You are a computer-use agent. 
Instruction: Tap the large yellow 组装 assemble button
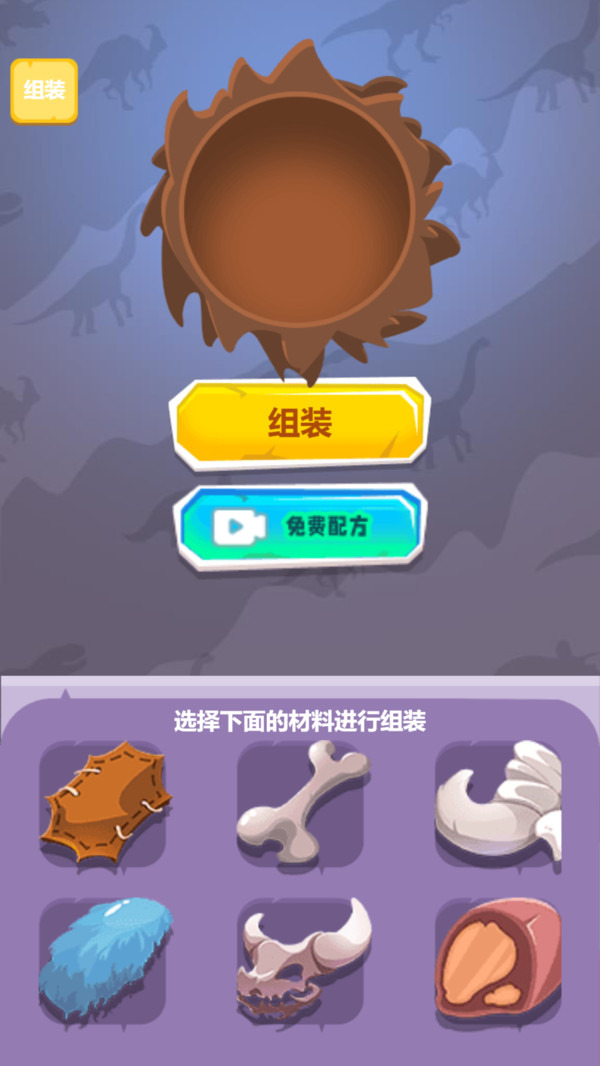click(300, 423)
